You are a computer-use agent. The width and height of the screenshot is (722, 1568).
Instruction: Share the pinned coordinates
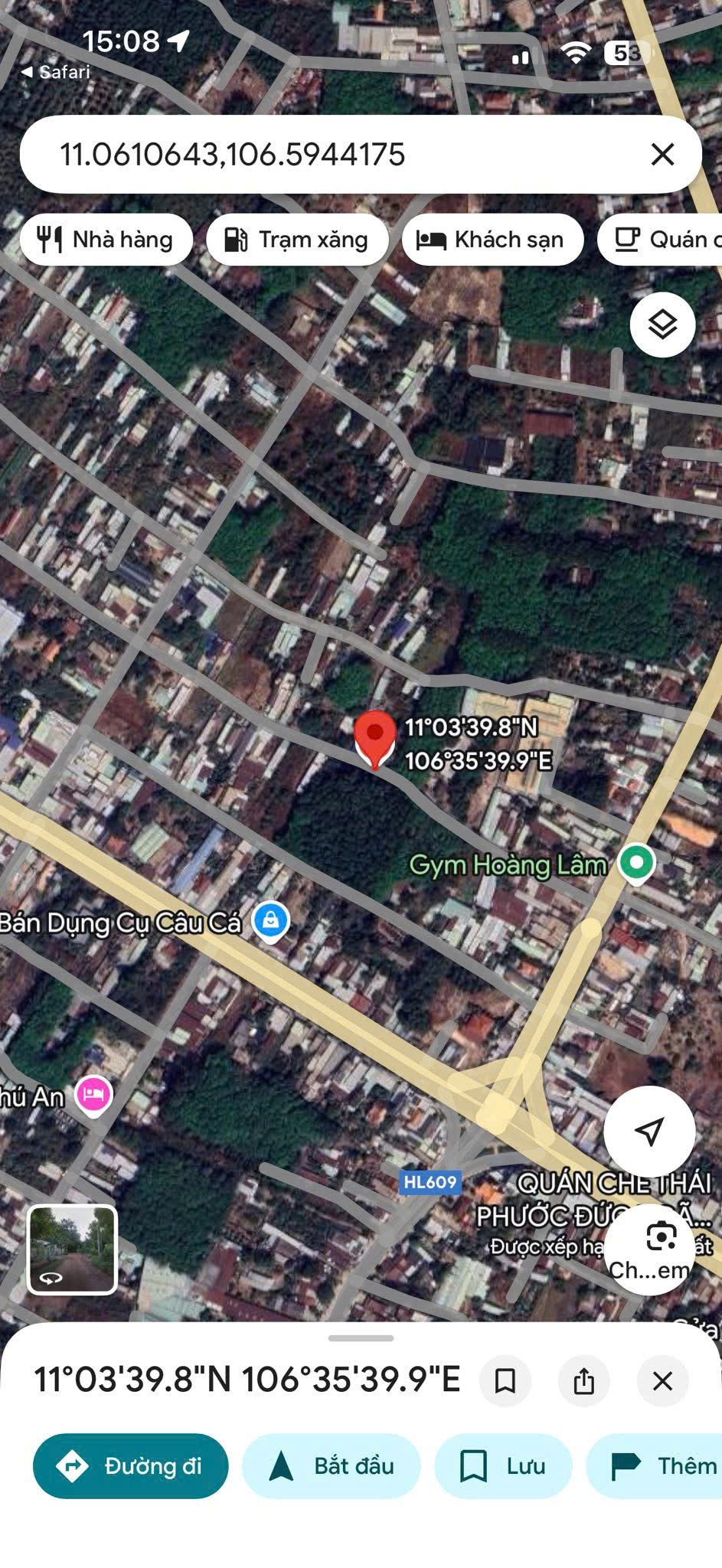click(x=583, y=1380)
